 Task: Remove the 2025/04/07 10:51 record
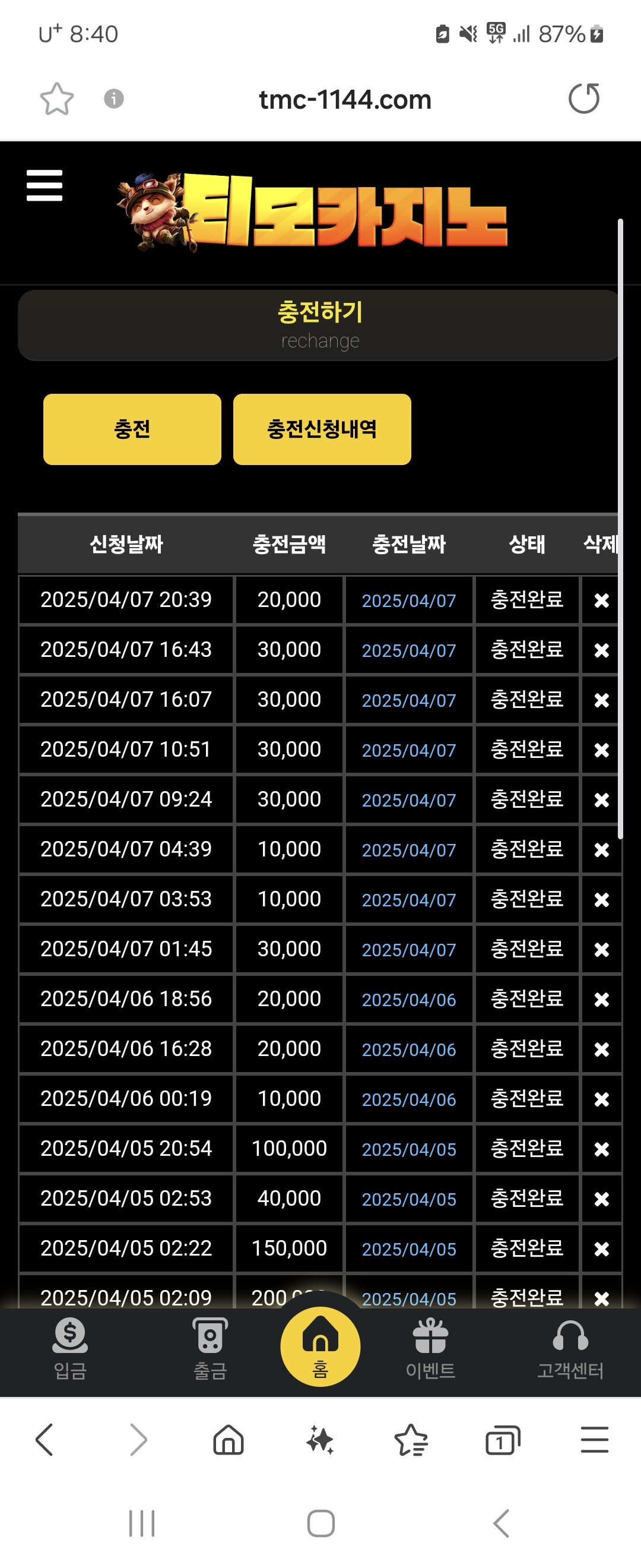601,750
